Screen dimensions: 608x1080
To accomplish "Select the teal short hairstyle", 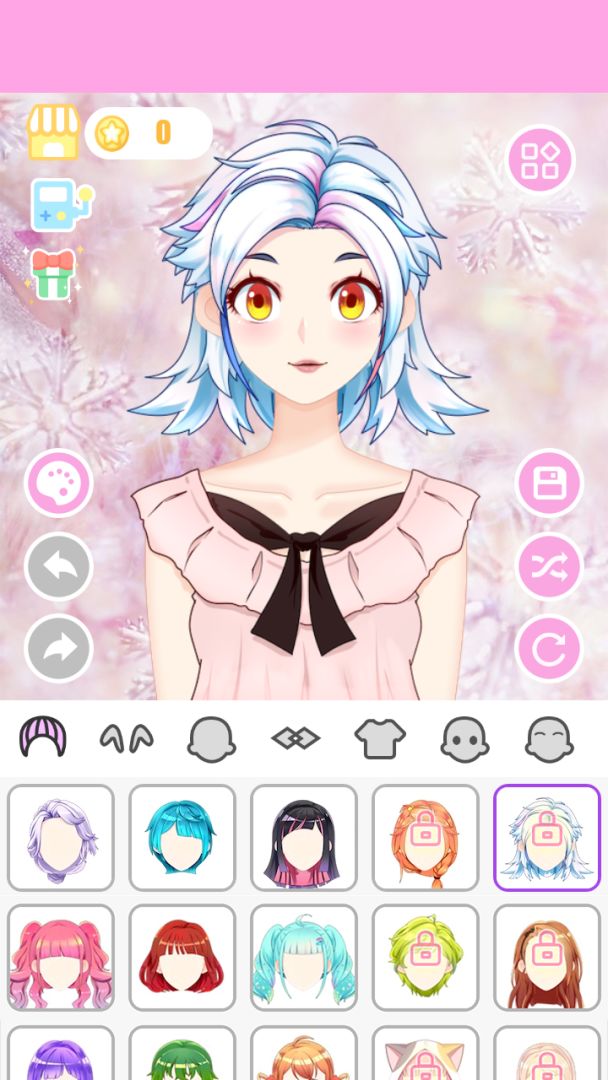I will (x=182, y=837).
